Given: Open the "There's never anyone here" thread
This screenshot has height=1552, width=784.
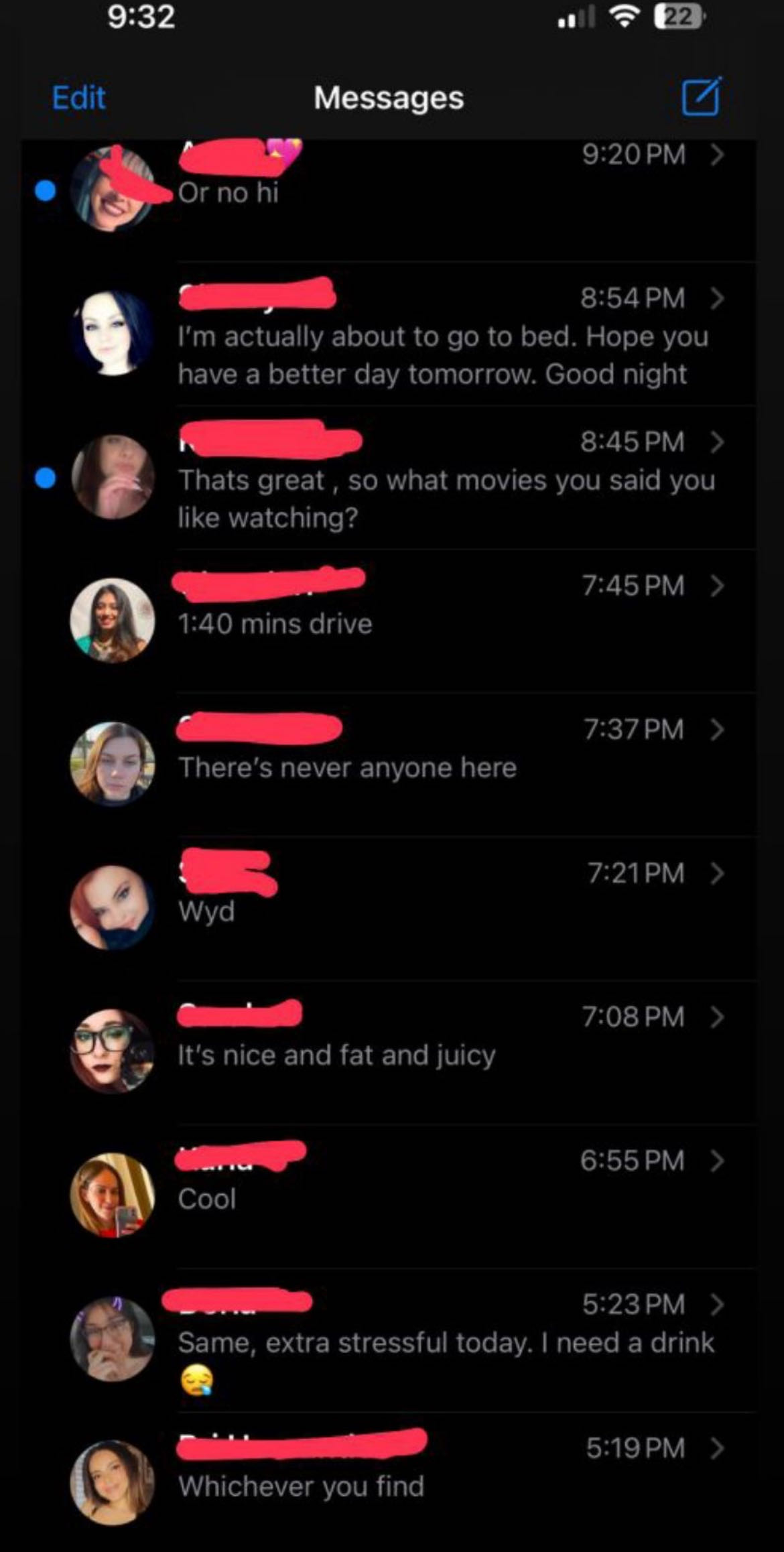Looking at the screenshot, I should tap(442, 767).
